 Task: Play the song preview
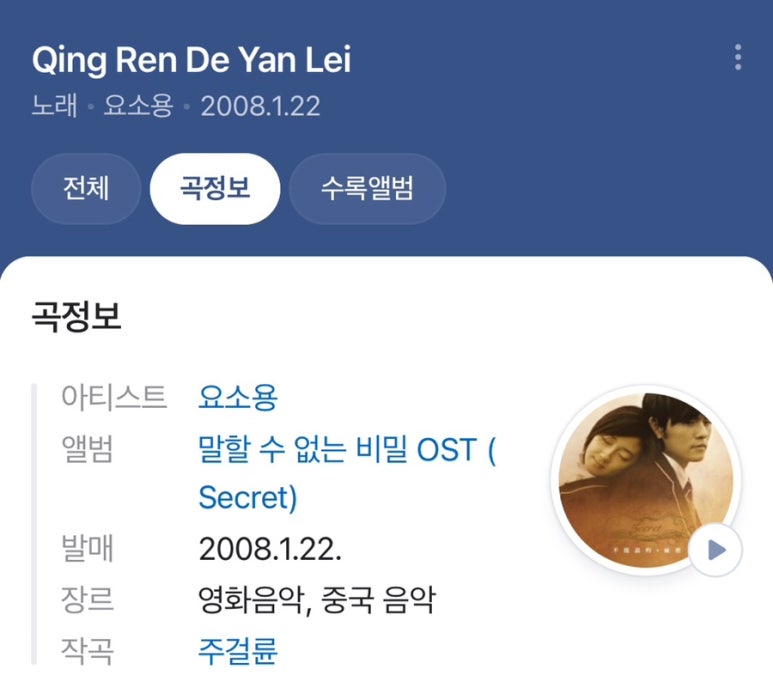click(715, 550)
